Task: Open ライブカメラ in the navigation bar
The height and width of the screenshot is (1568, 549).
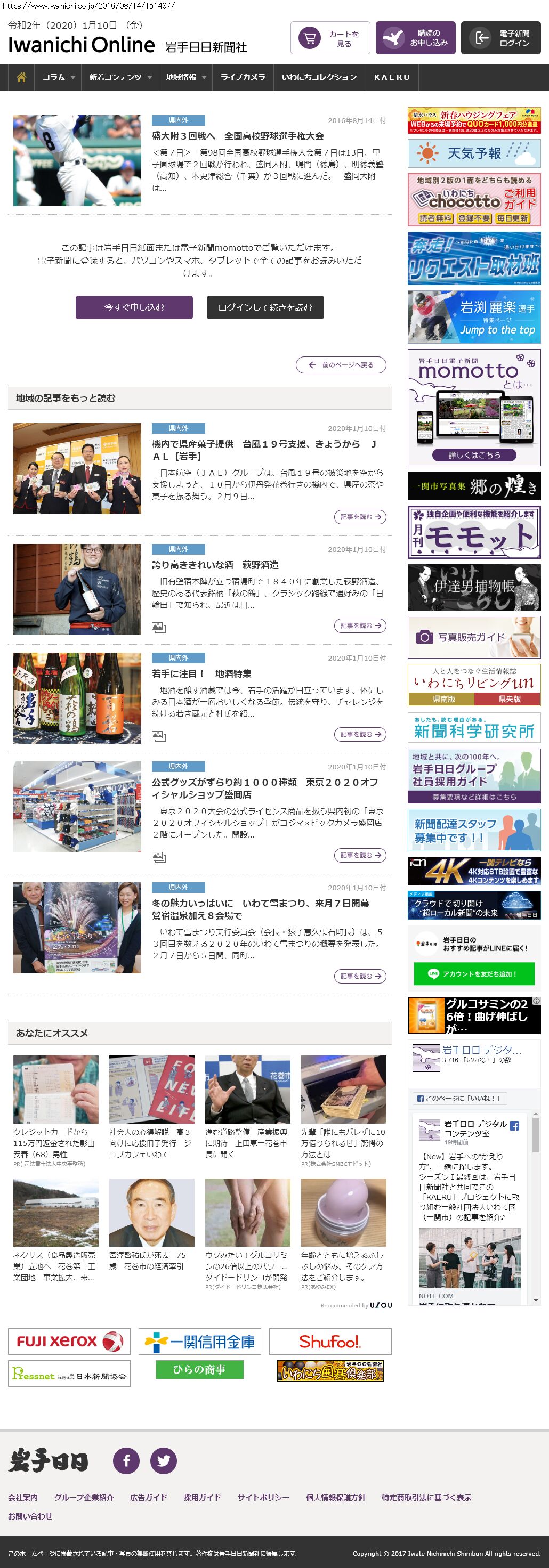Action: tap(243, 77)
